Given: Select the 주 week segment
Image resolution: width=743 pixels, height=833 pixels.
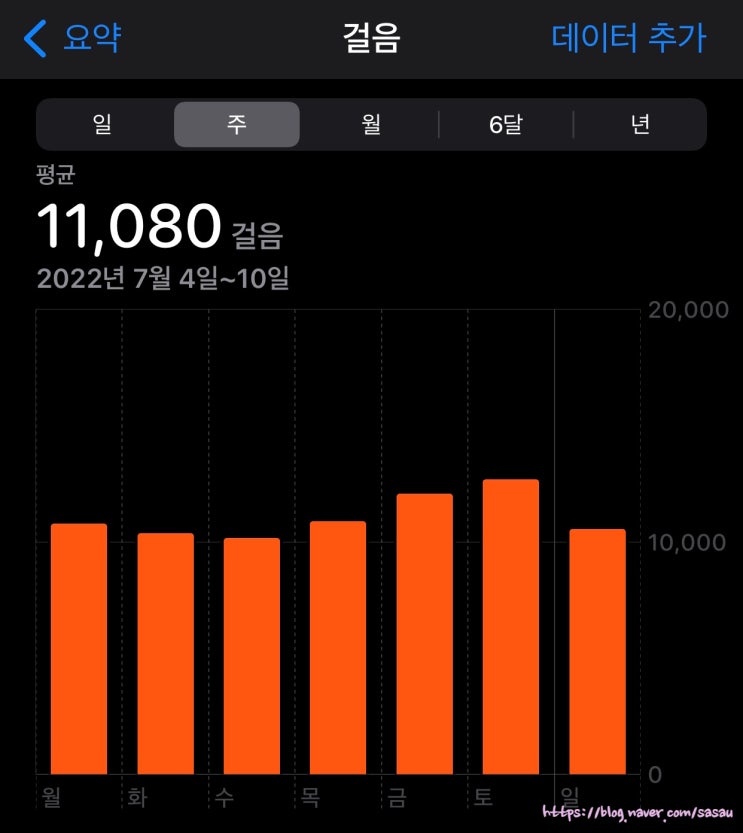Looking at the screenshot, I should click(x=237, y=124).
